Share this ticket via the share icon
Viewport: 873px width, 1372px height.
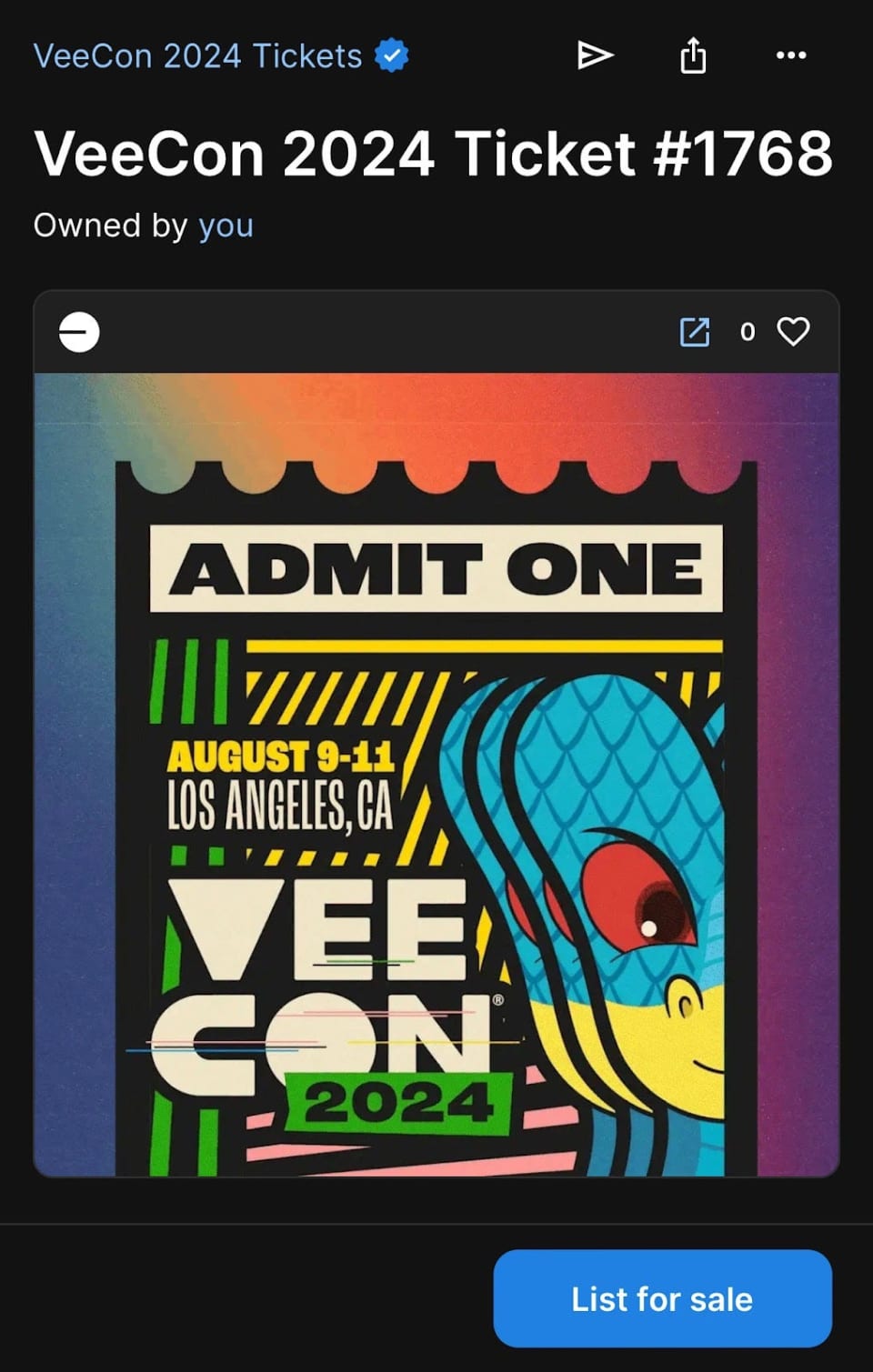click(x=693, y=55)
